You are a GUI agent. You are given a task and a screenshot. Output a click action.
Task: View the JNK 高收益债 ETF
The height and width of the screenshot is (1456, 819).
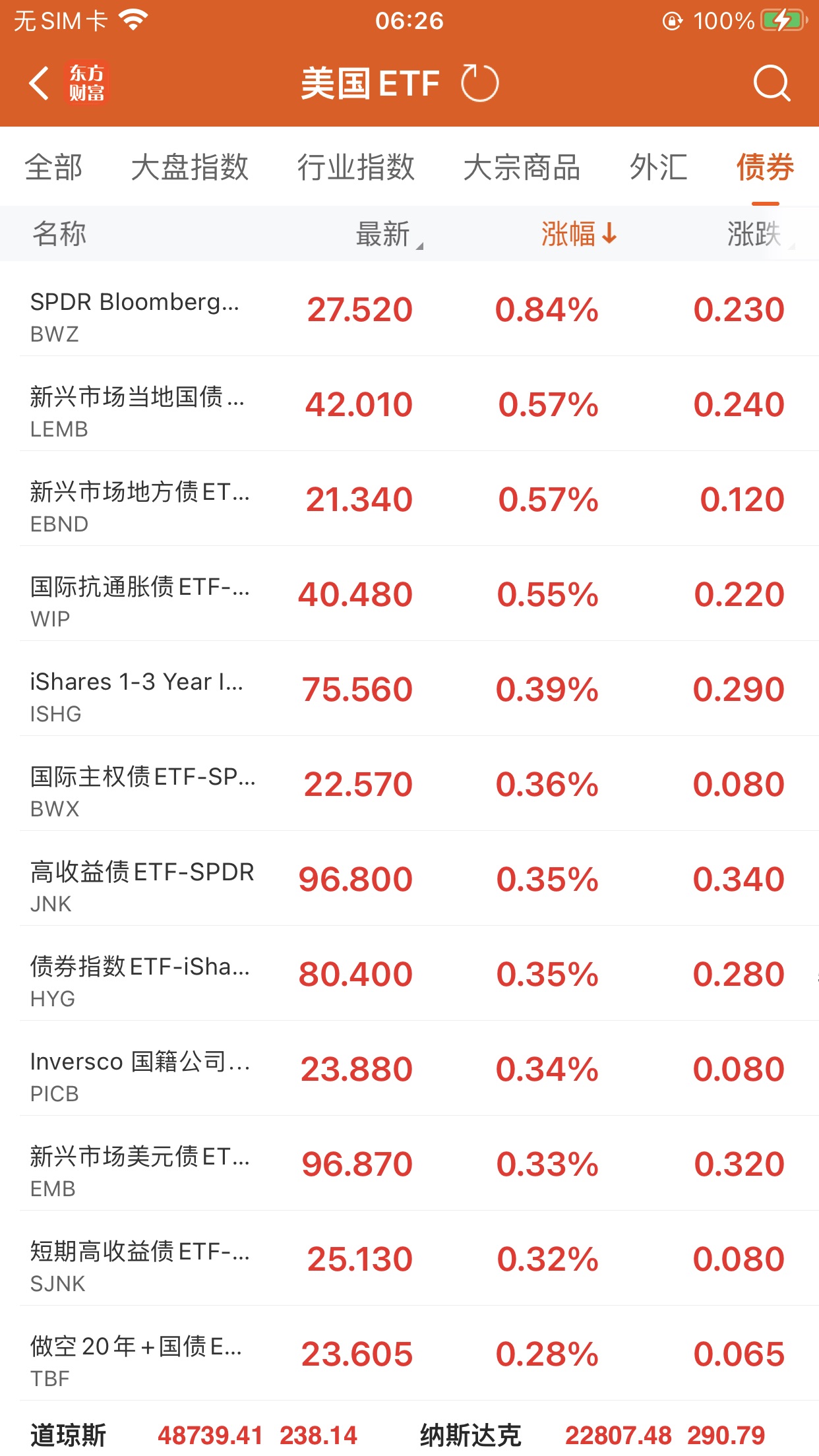coord(409,880)
